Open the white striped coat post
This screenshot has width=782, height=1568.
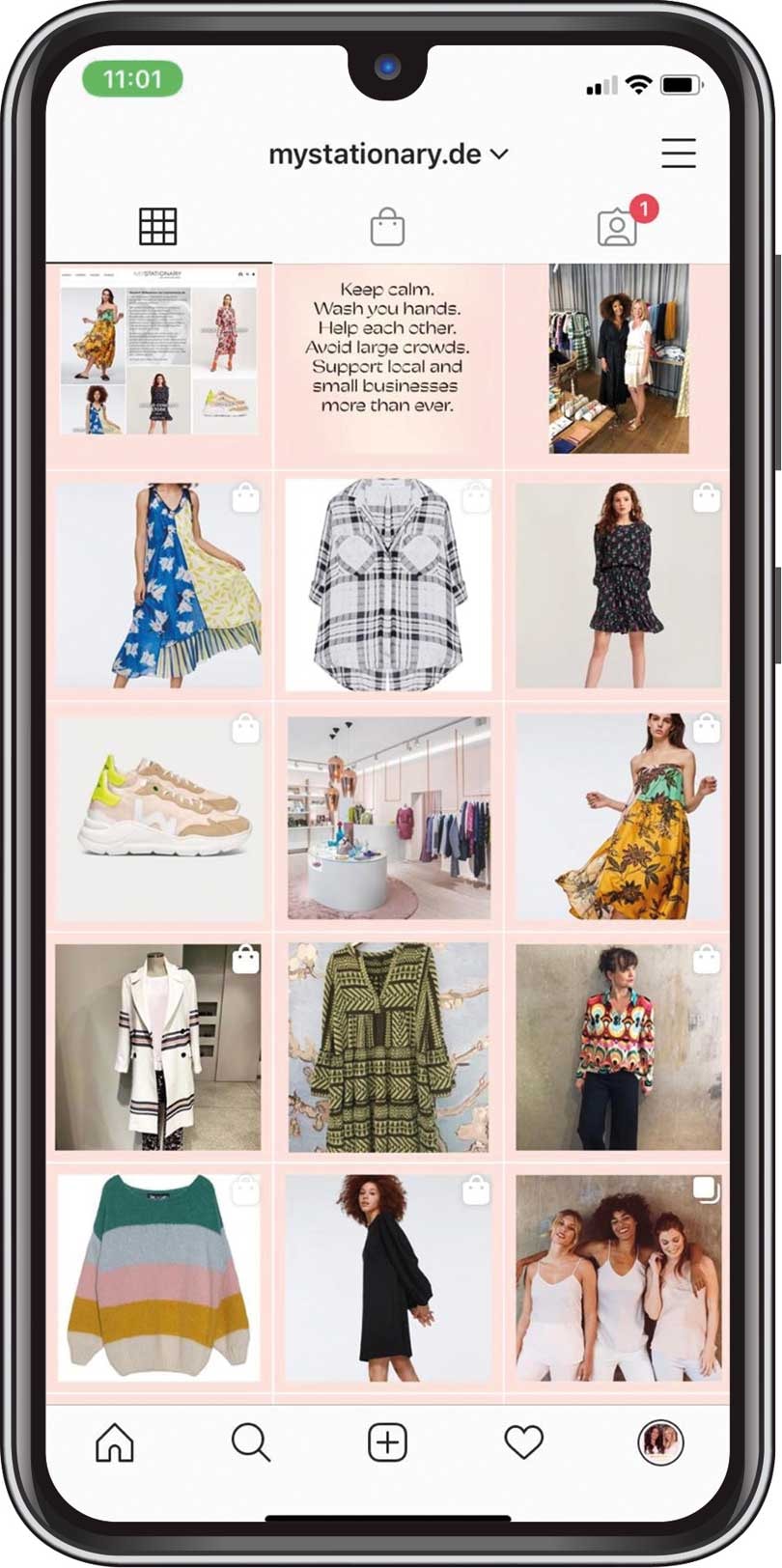point(158,1048)
